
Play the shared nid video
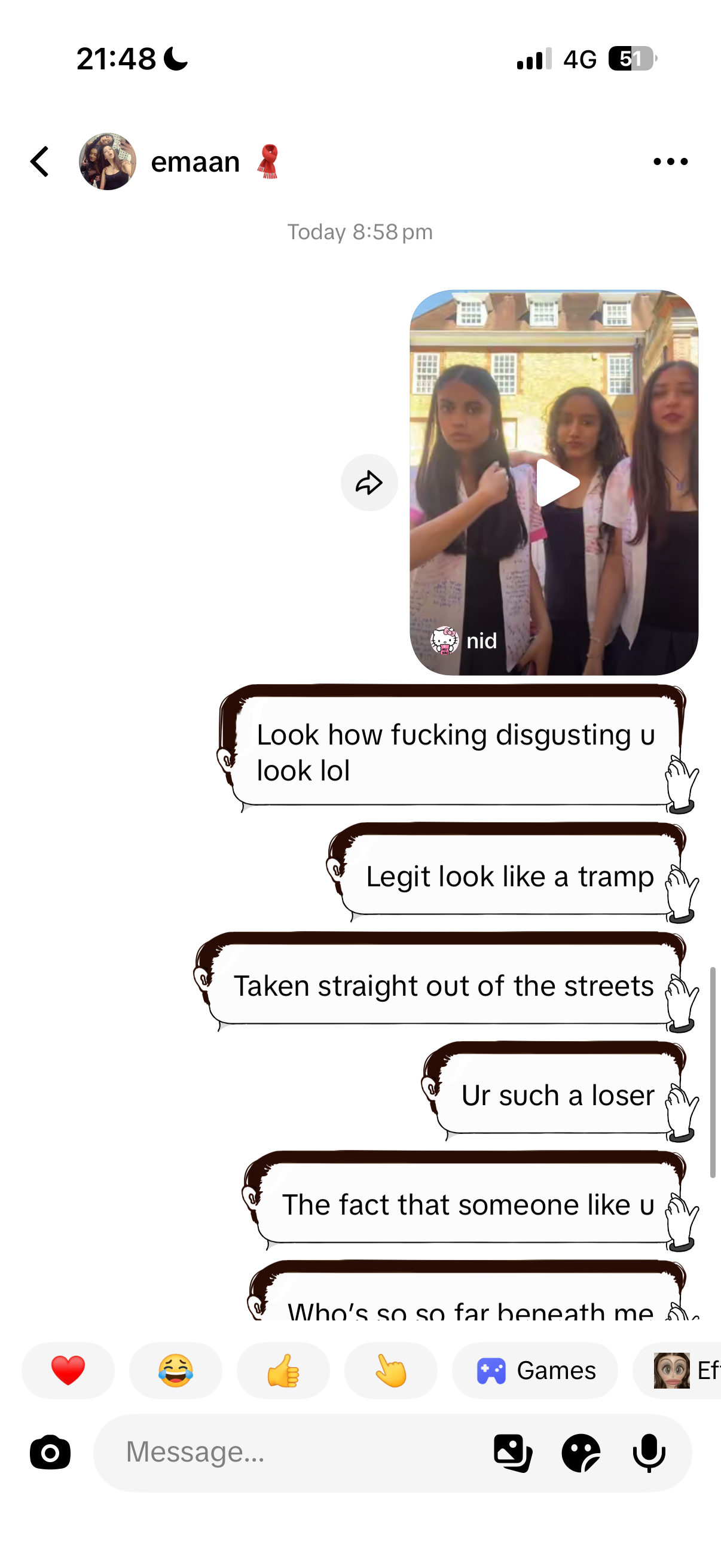click(557, 483)
